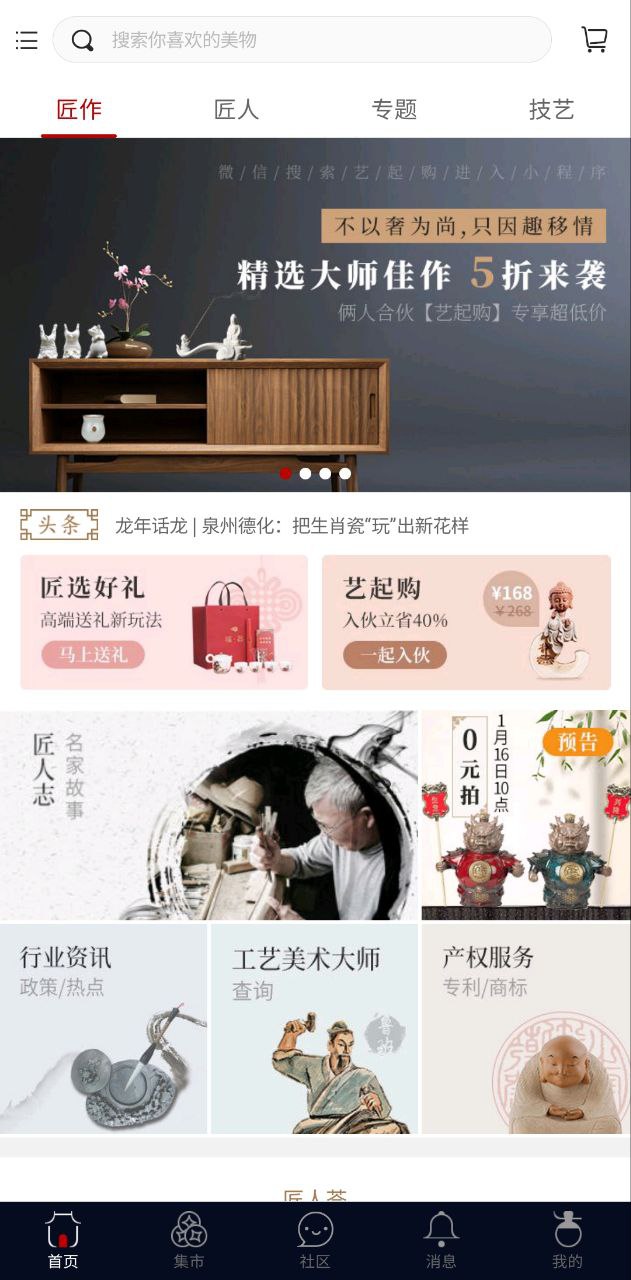The height and width of the screenshot is (1280, 631).
Task: Go to the 集市 tab
Action: click(189, 1240)
